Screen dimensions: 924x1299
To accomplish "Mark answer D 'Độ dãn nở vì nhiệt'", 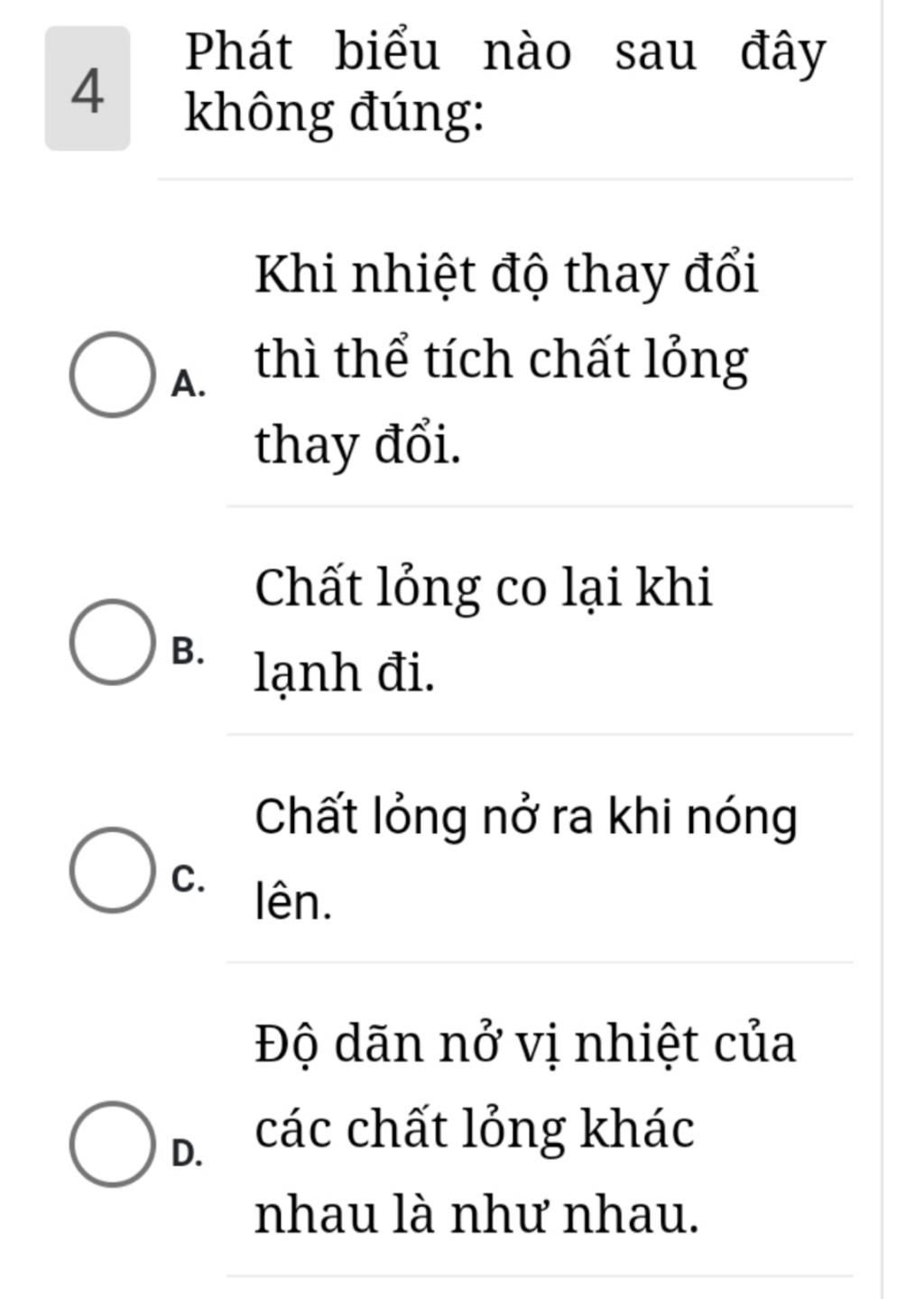I will click(110, 1144).
